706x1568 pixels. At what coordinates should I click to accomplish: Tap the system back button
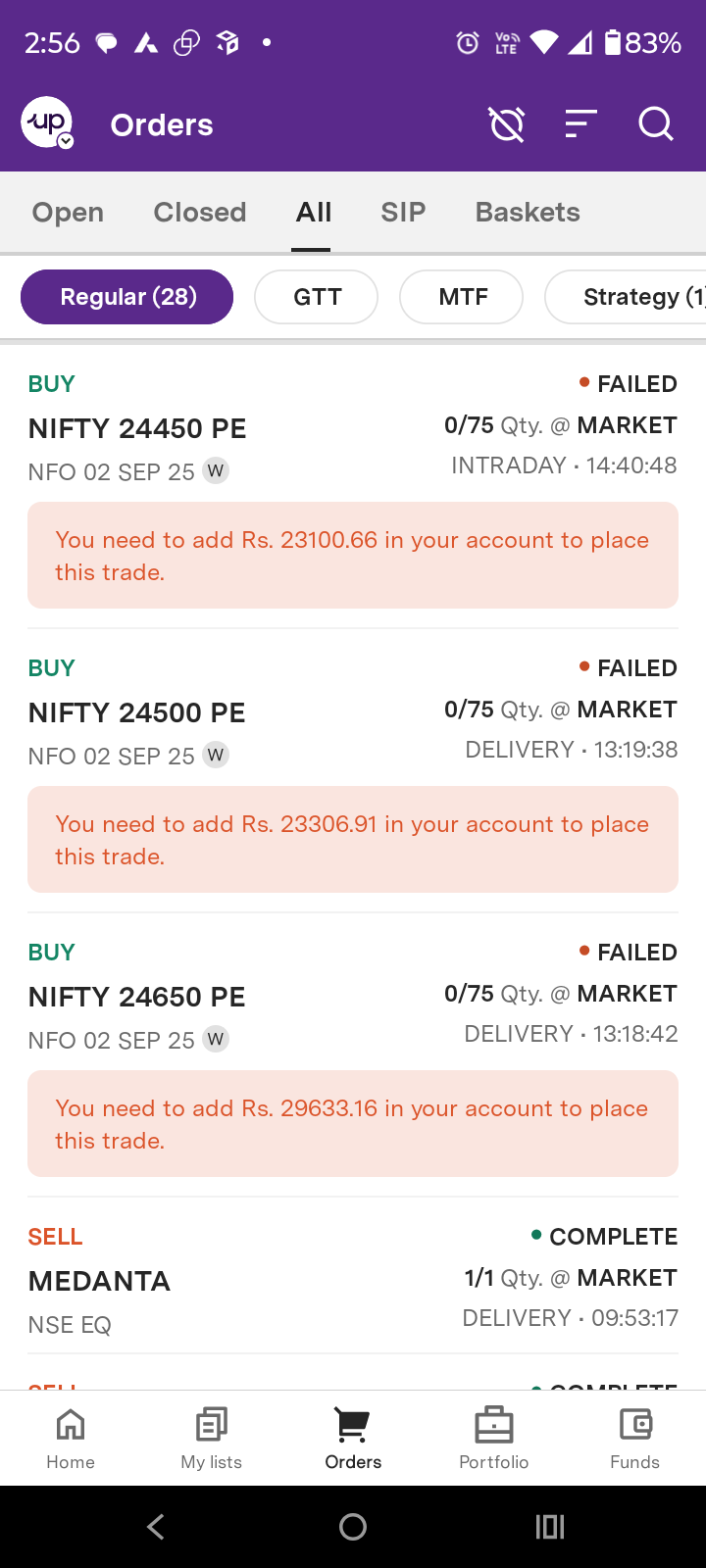156,1526
